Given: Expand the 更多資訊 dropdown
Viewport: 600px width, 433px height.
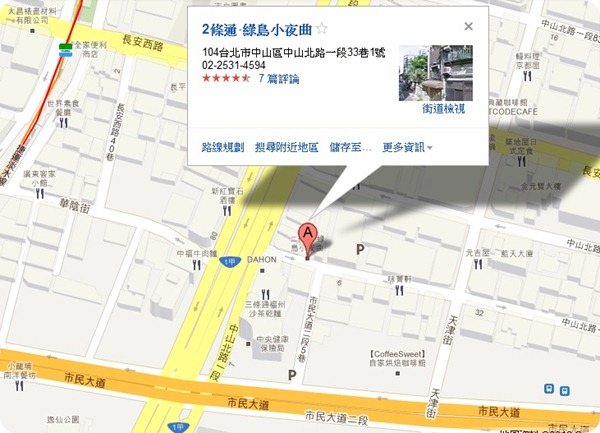Looking at the screenshot, I should pyautogui.click(x=407, y=147).
